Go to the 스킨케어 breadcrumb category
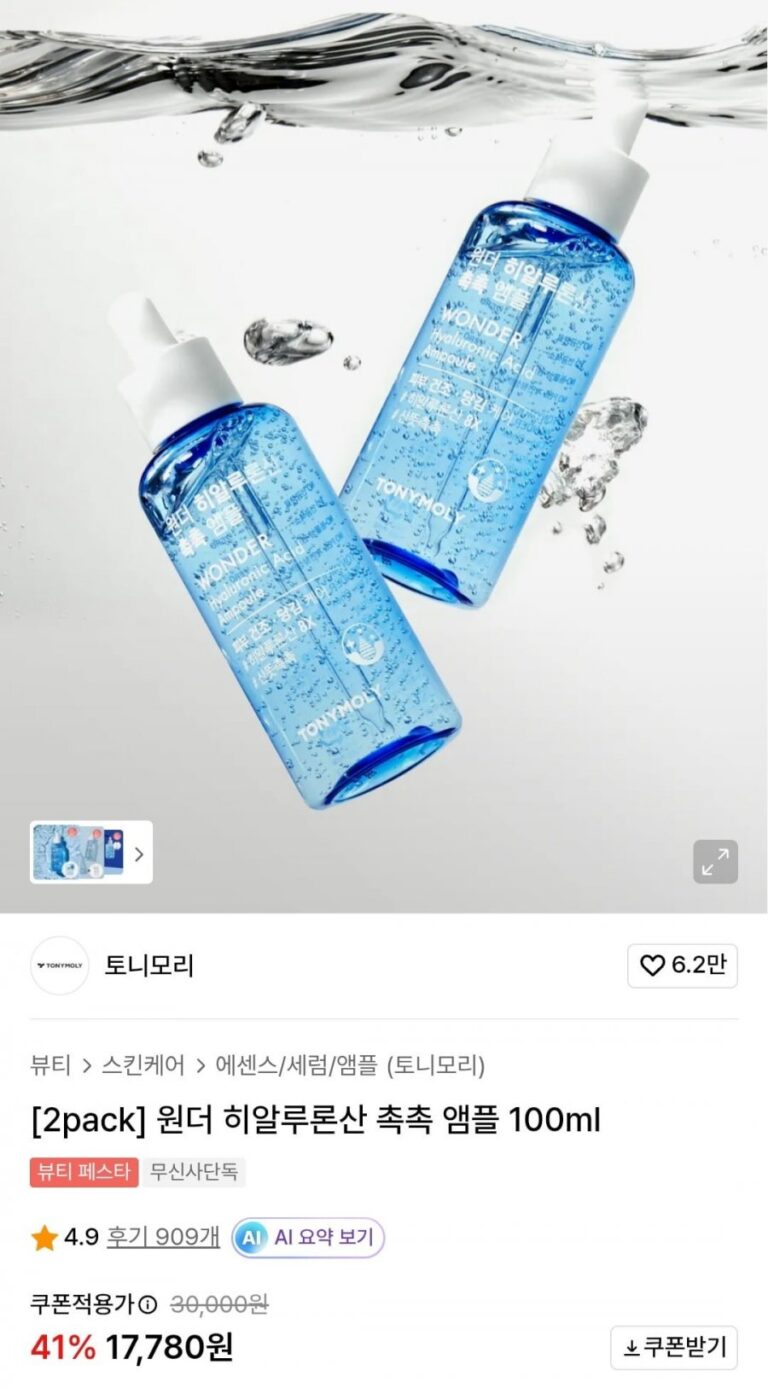Screen dimensions: 768x1388 point(143,1065)
